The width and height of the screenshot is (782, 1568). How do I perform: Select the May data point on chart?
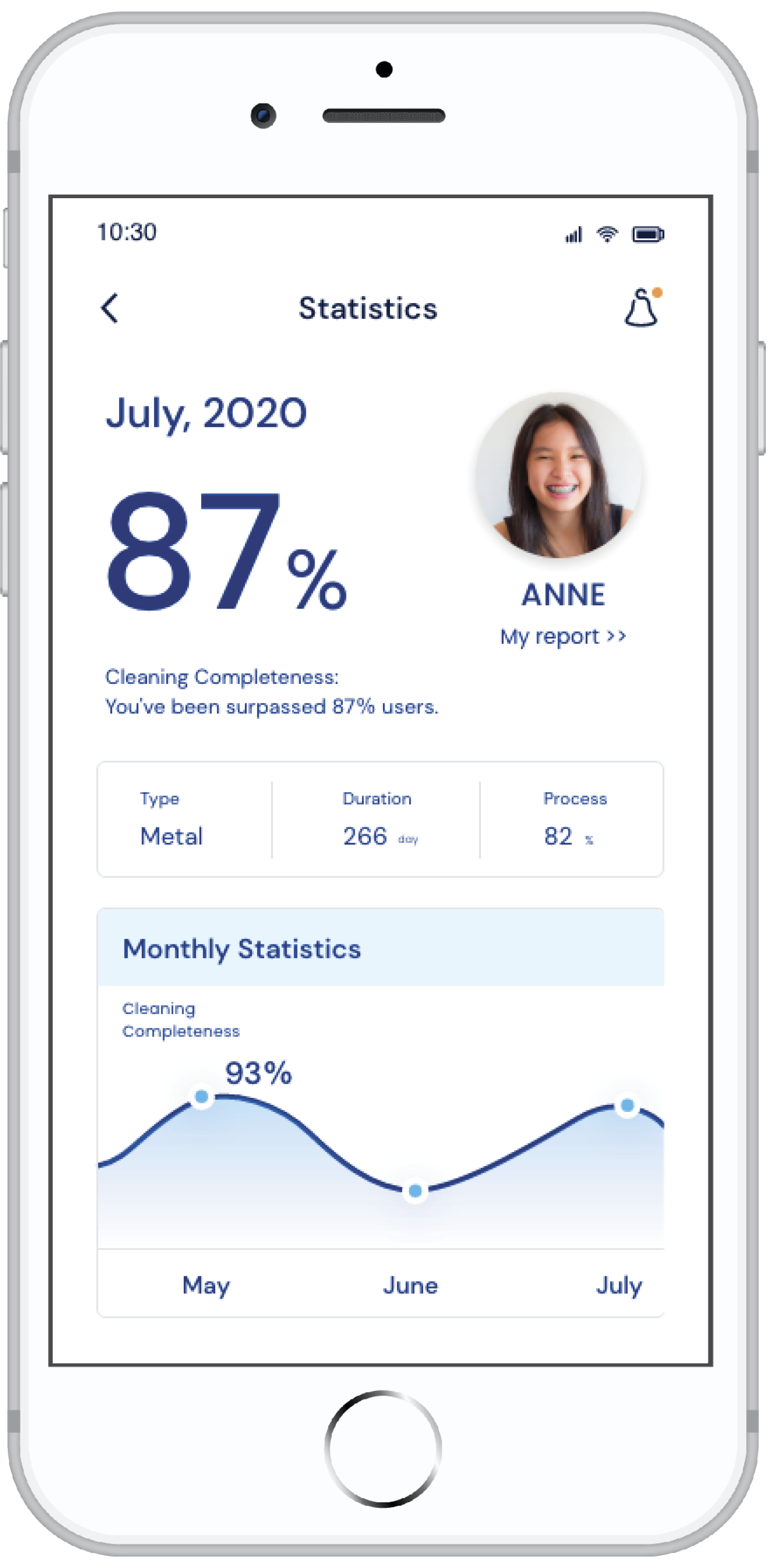tap(202, 1097)
